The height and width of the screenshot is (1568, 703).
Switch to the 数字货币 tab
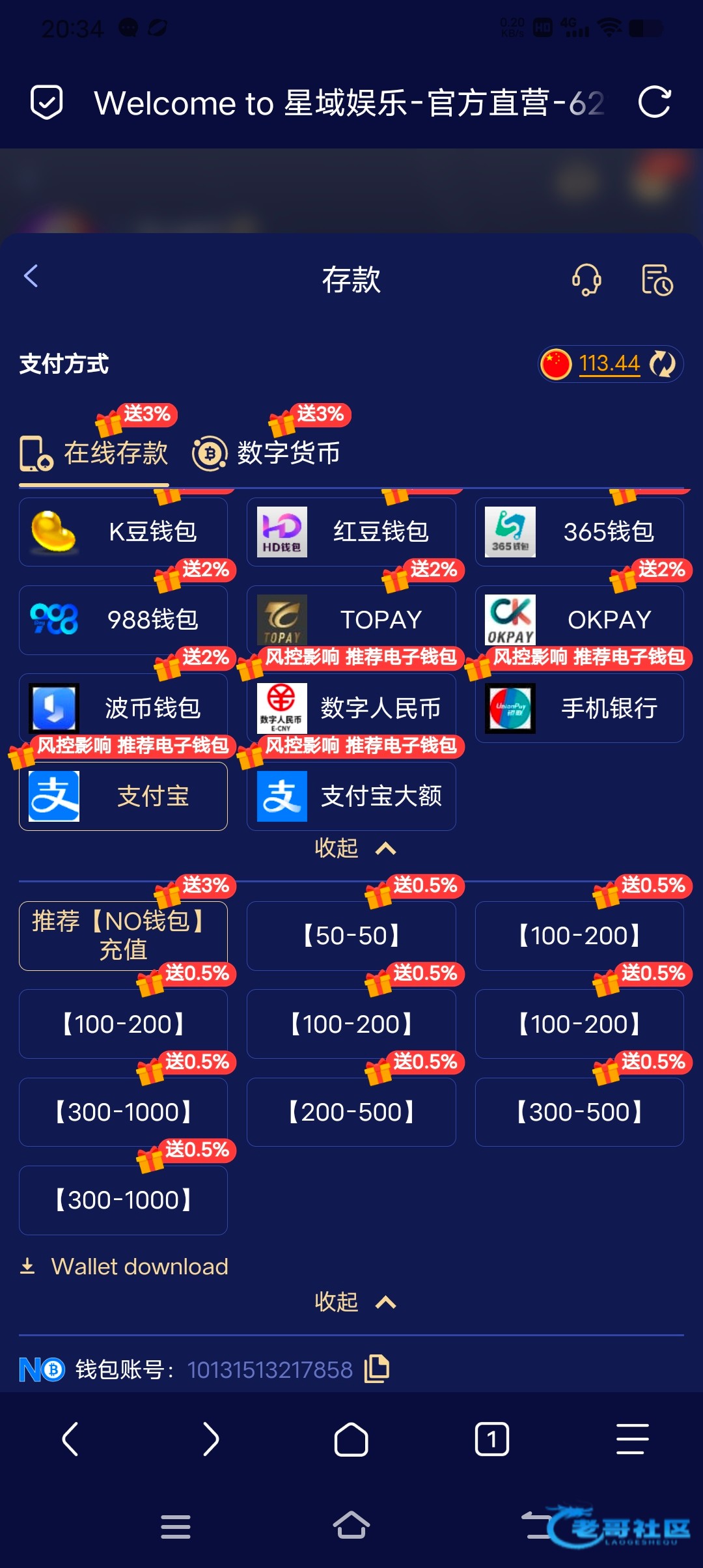coord(267,453)
